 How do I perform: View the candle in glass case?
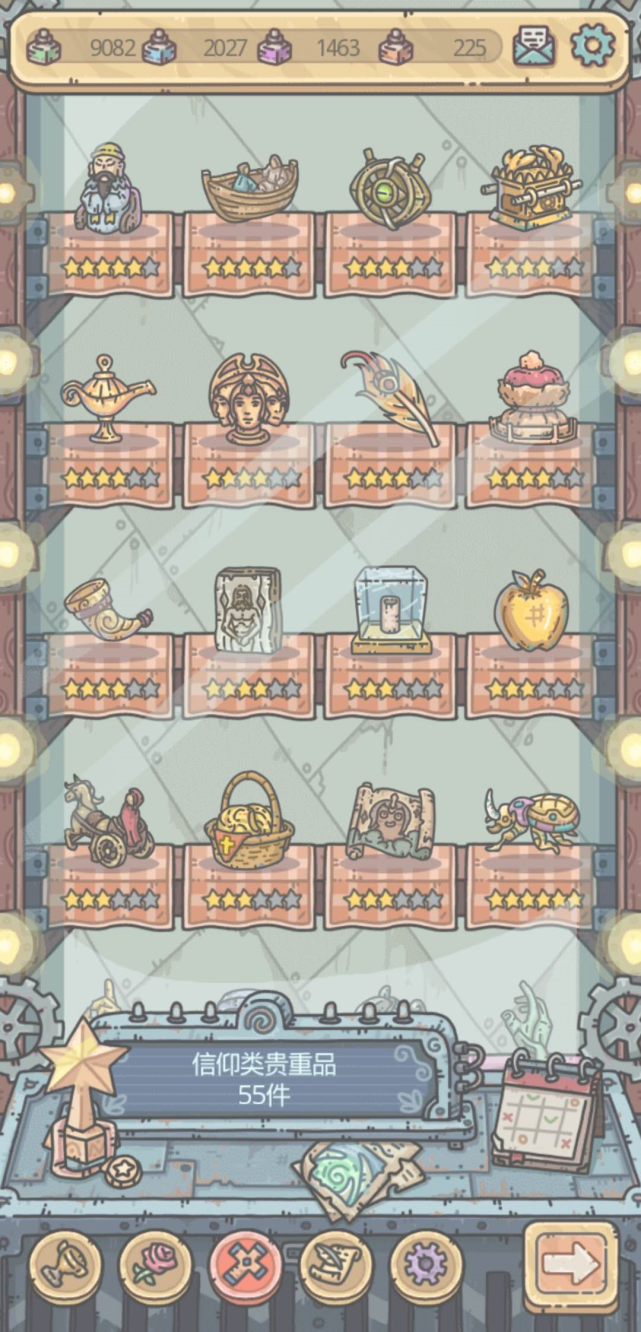pos(391,610)
